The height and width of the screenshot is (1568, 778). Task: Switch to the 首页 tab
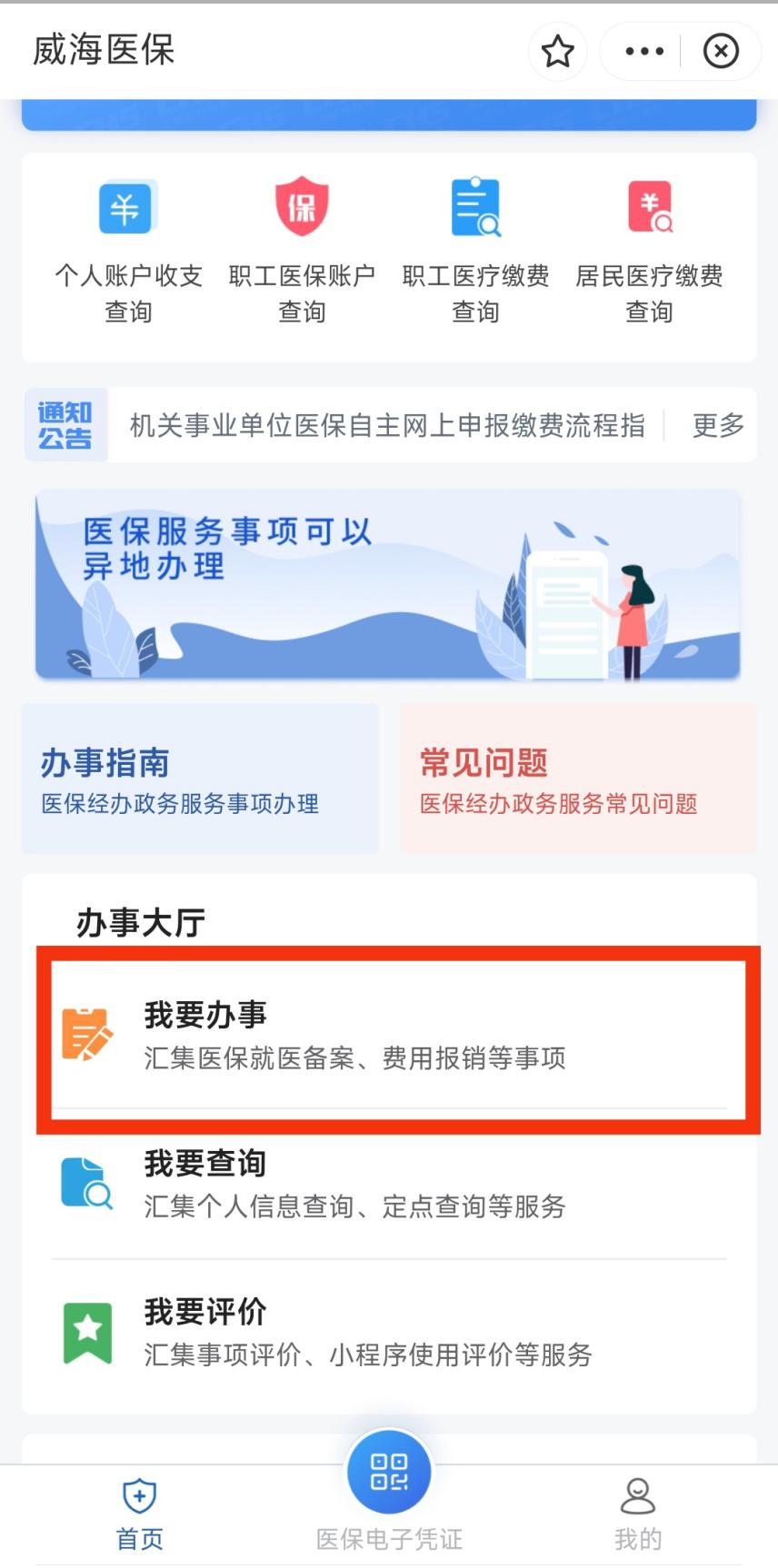[139, 1514]
